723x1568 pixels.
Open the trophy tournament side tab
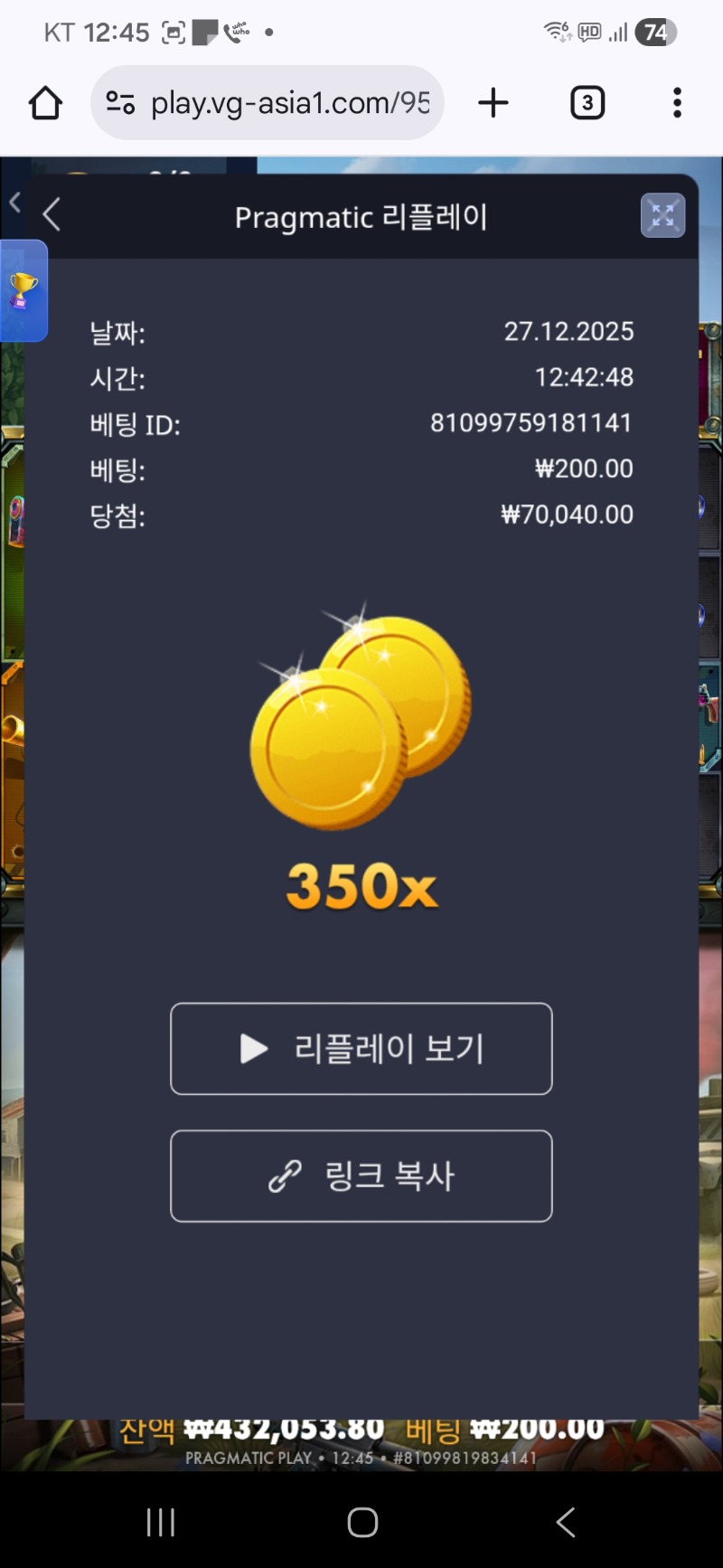point(23,291)
